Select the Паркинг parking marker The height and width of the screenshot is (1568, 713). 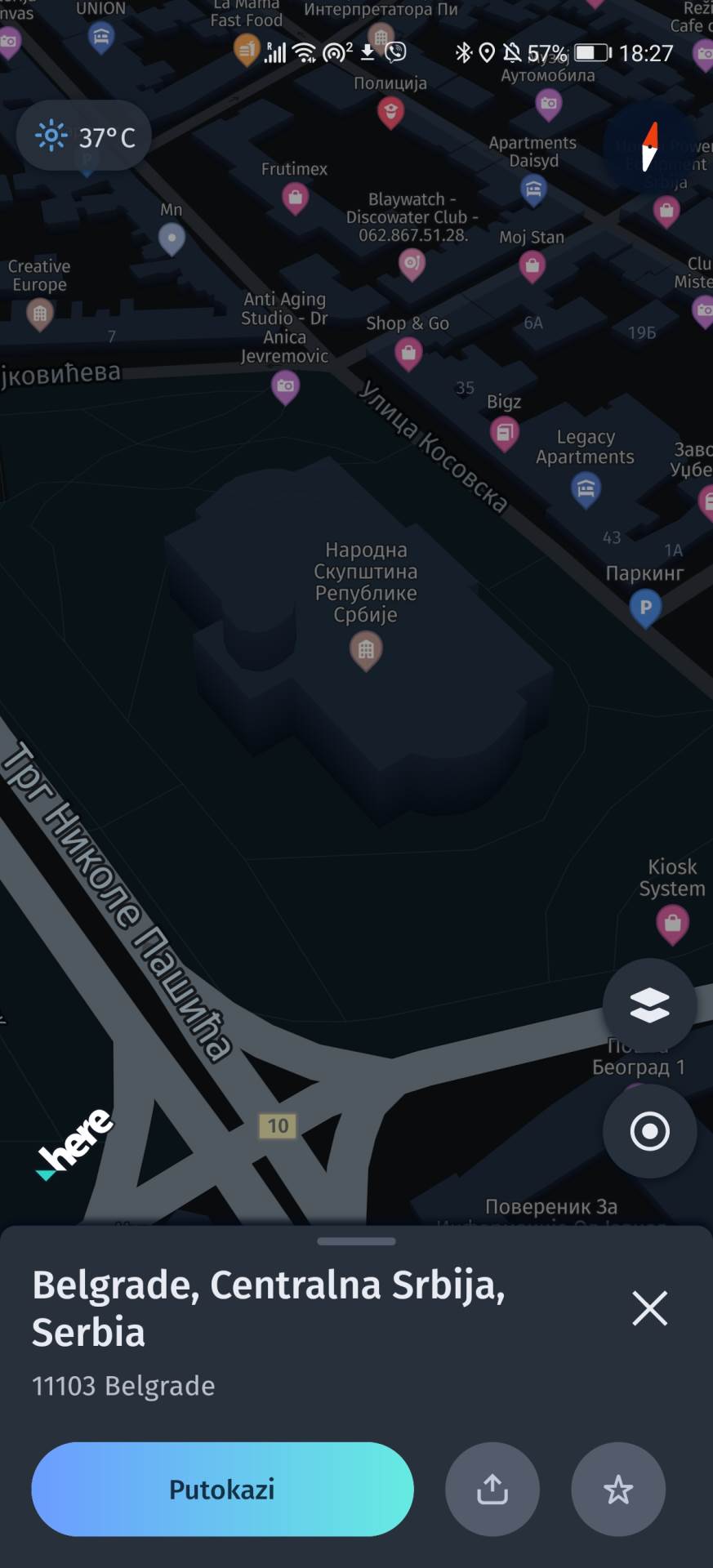click(645, 607)
